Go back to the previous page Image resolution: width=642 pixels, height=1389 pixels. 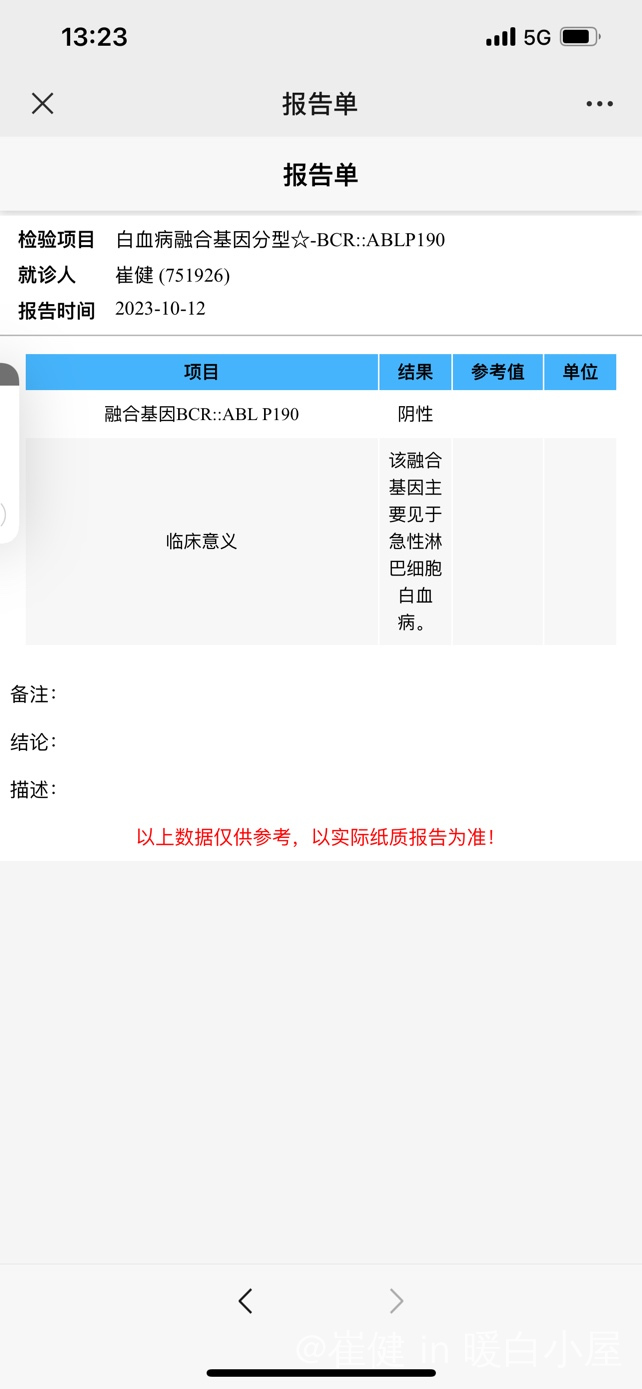click(246, 1300)
